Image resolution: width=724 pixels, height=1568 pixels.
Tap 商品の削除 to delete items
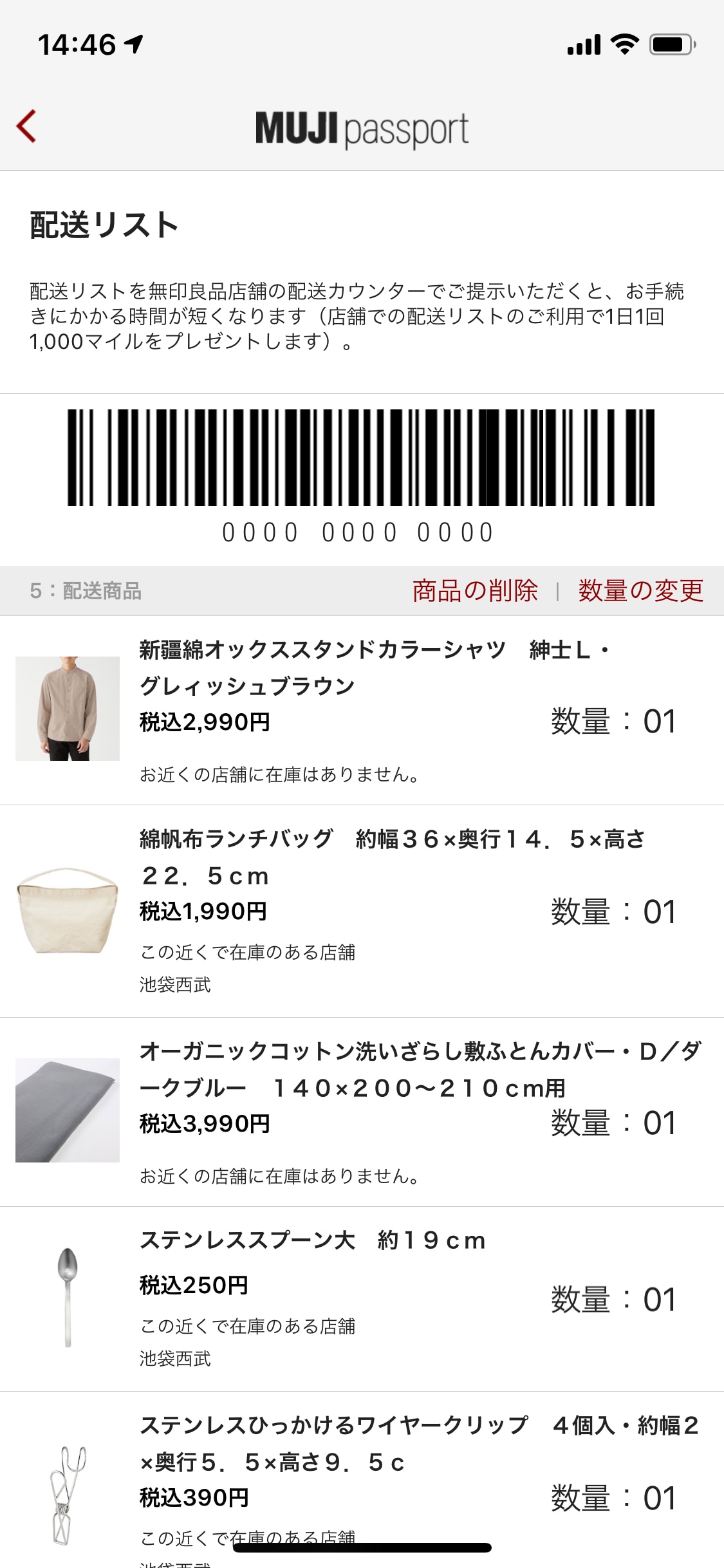pyautogui.click(x=475, y=590)
